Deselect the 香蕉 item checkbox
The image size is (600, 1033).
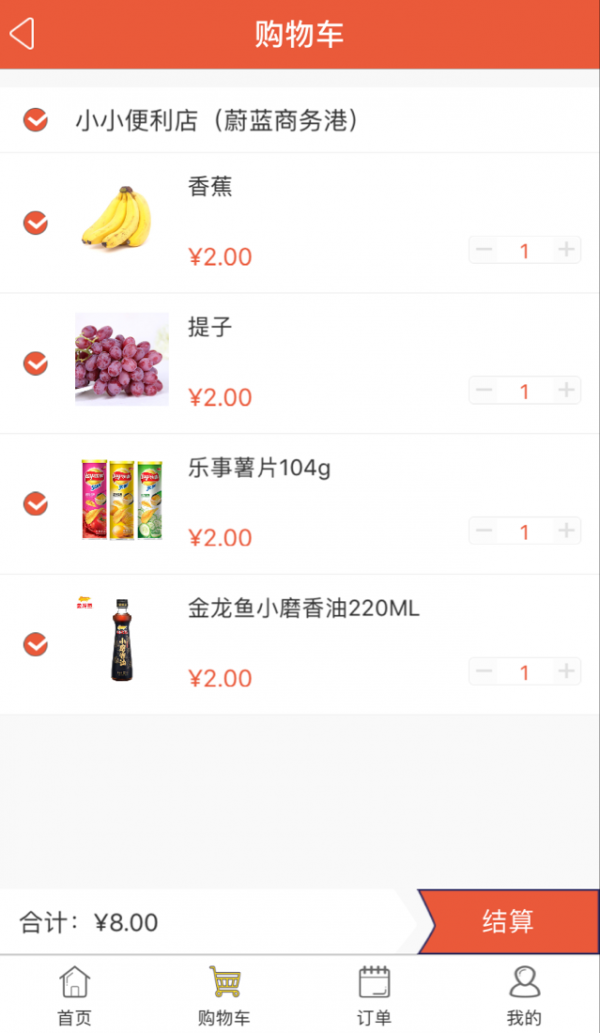(x=35, y=222)
